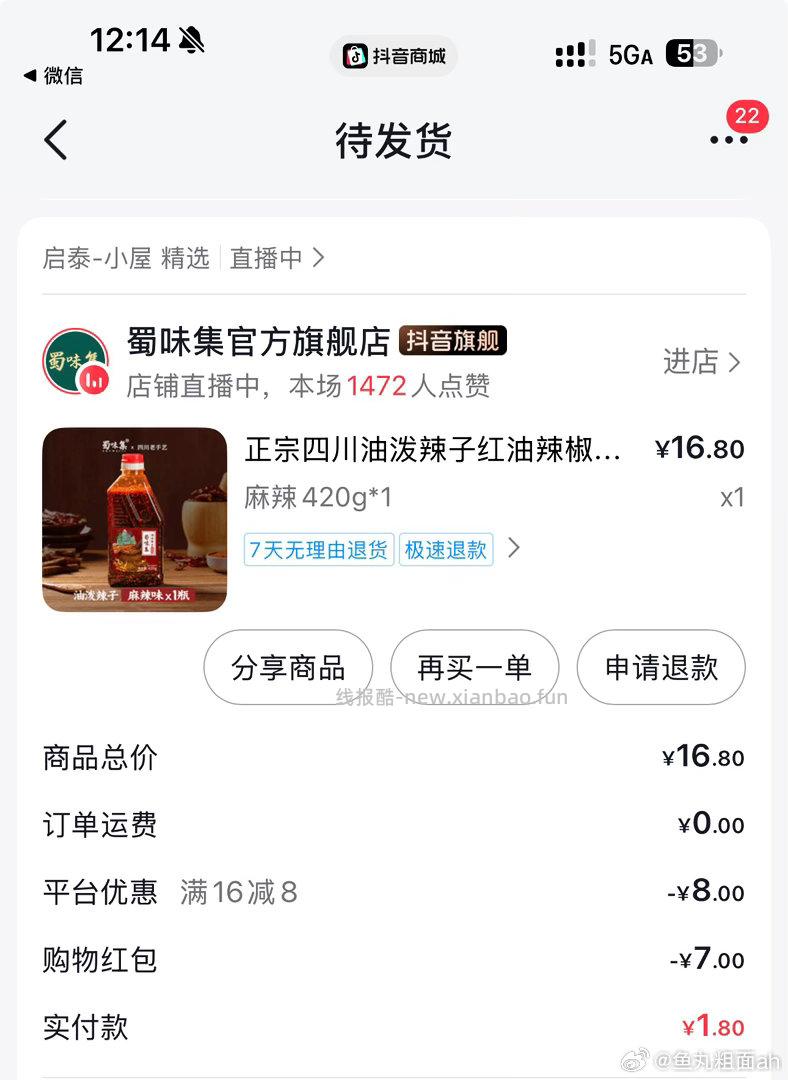The image size is (788, 1080).
Task: Tap the muted notification bell icon
Action: (x=193, y=40)
